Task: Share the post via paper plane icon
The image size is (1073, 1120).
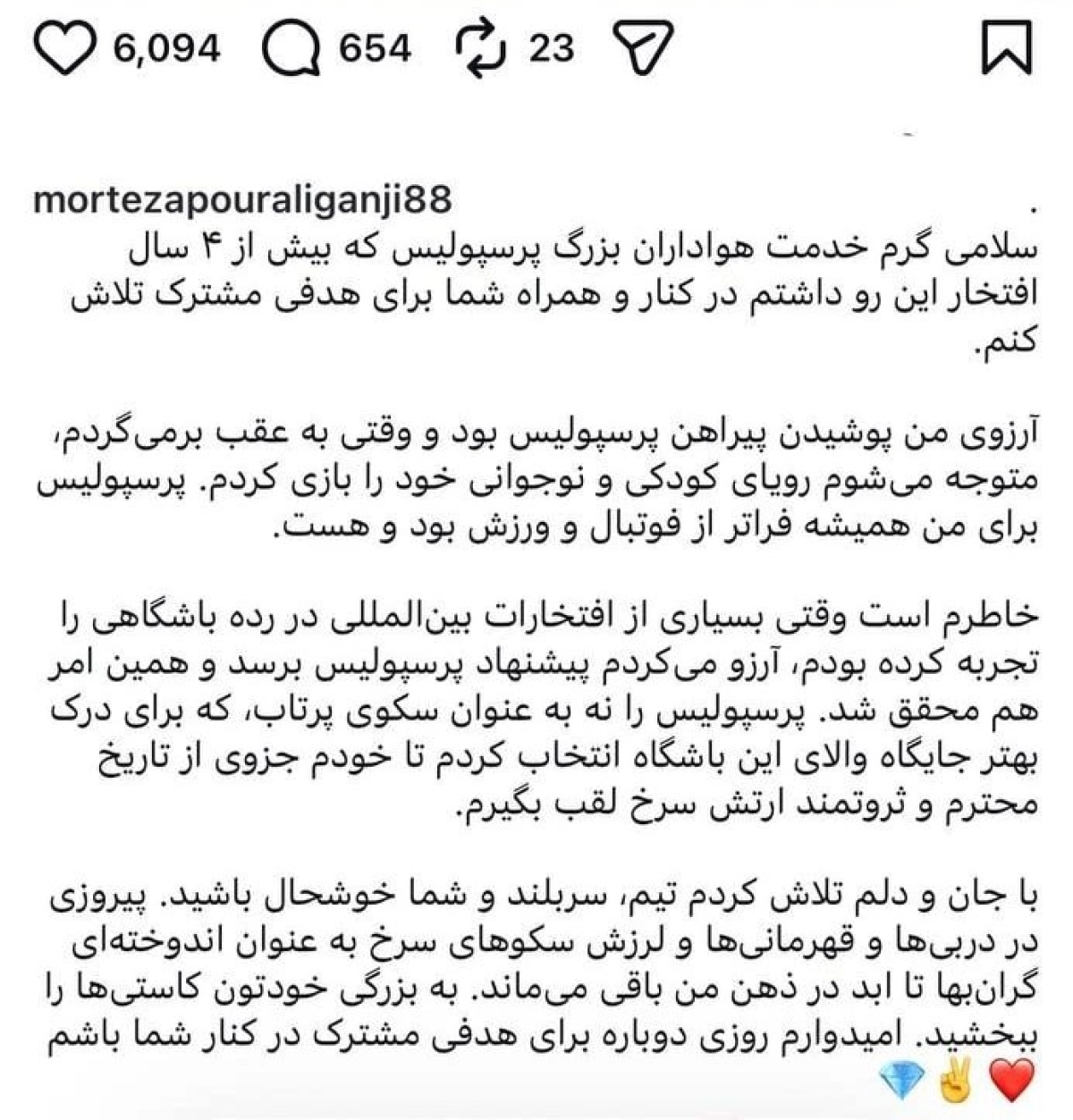Action: pyautogui.click(x=644, y=46)
